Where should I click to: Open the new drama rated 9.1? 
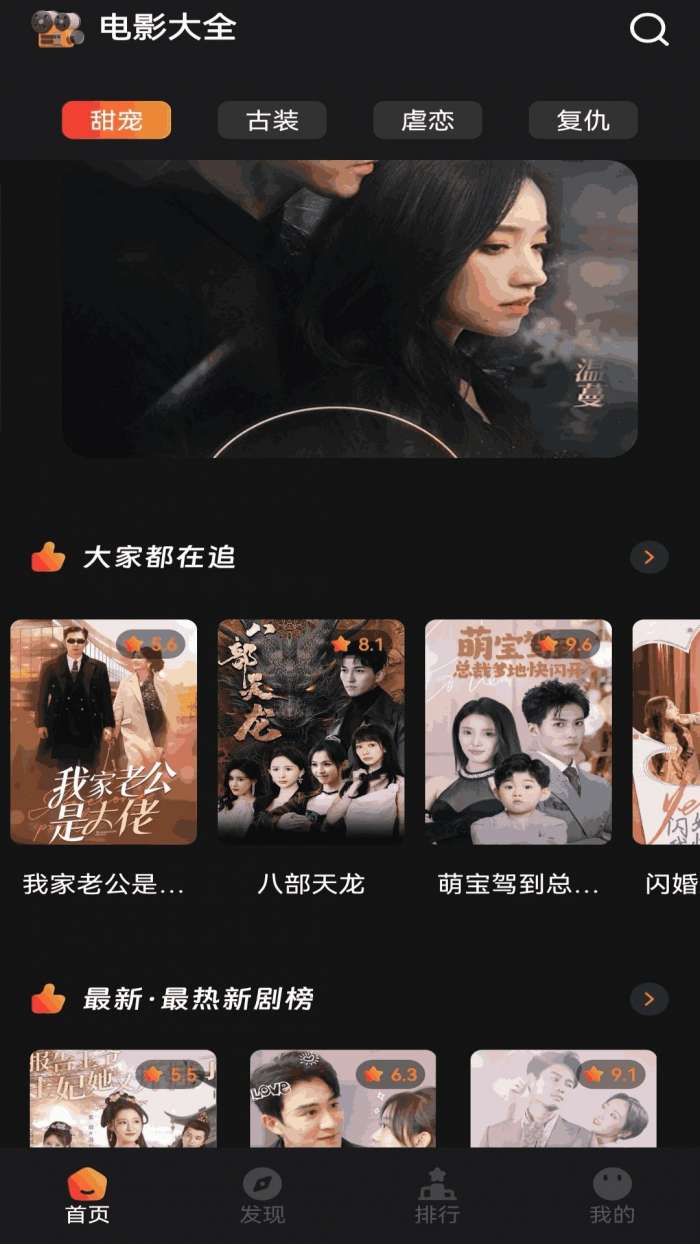(x=563, y=1097)
